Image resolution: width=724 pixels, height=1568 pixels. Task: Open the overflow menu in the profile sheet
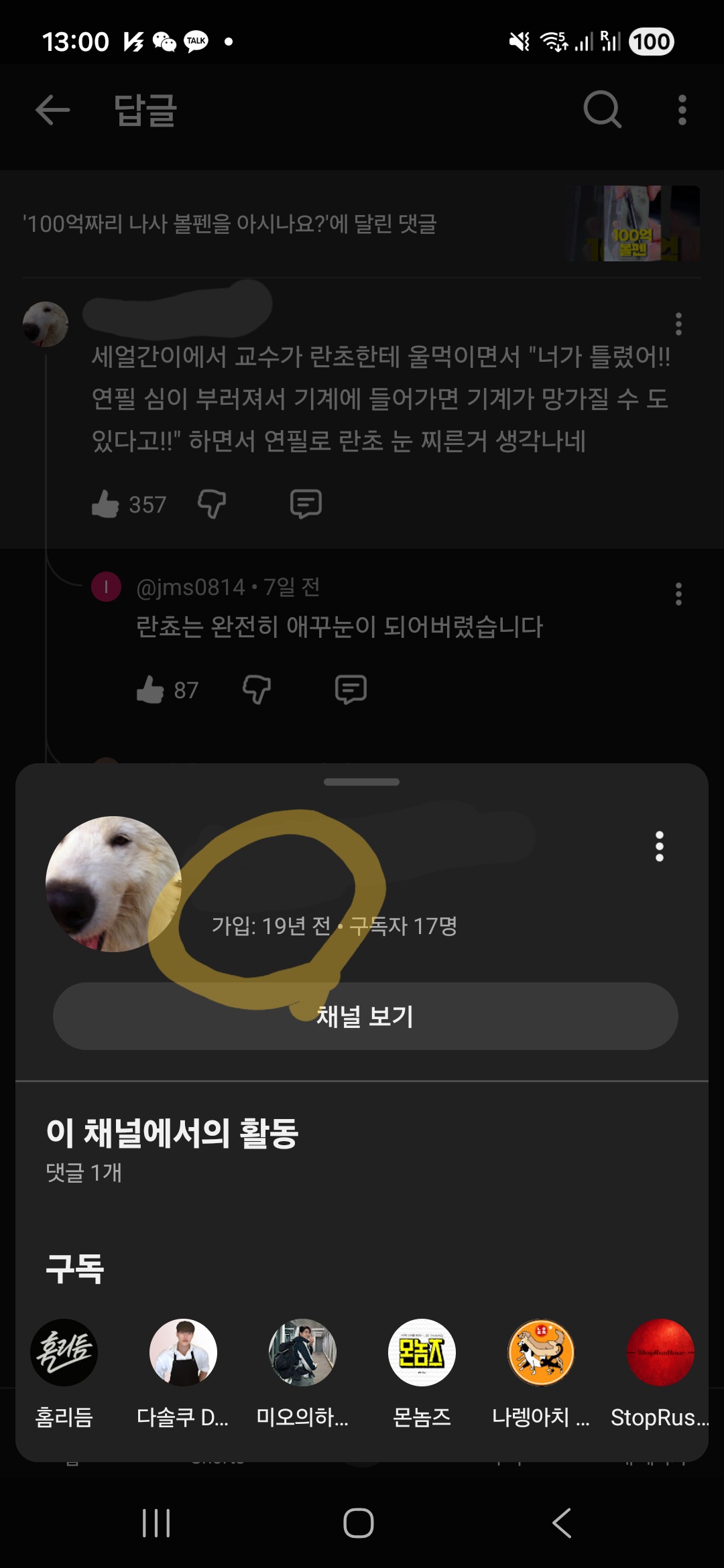point(660,846)
